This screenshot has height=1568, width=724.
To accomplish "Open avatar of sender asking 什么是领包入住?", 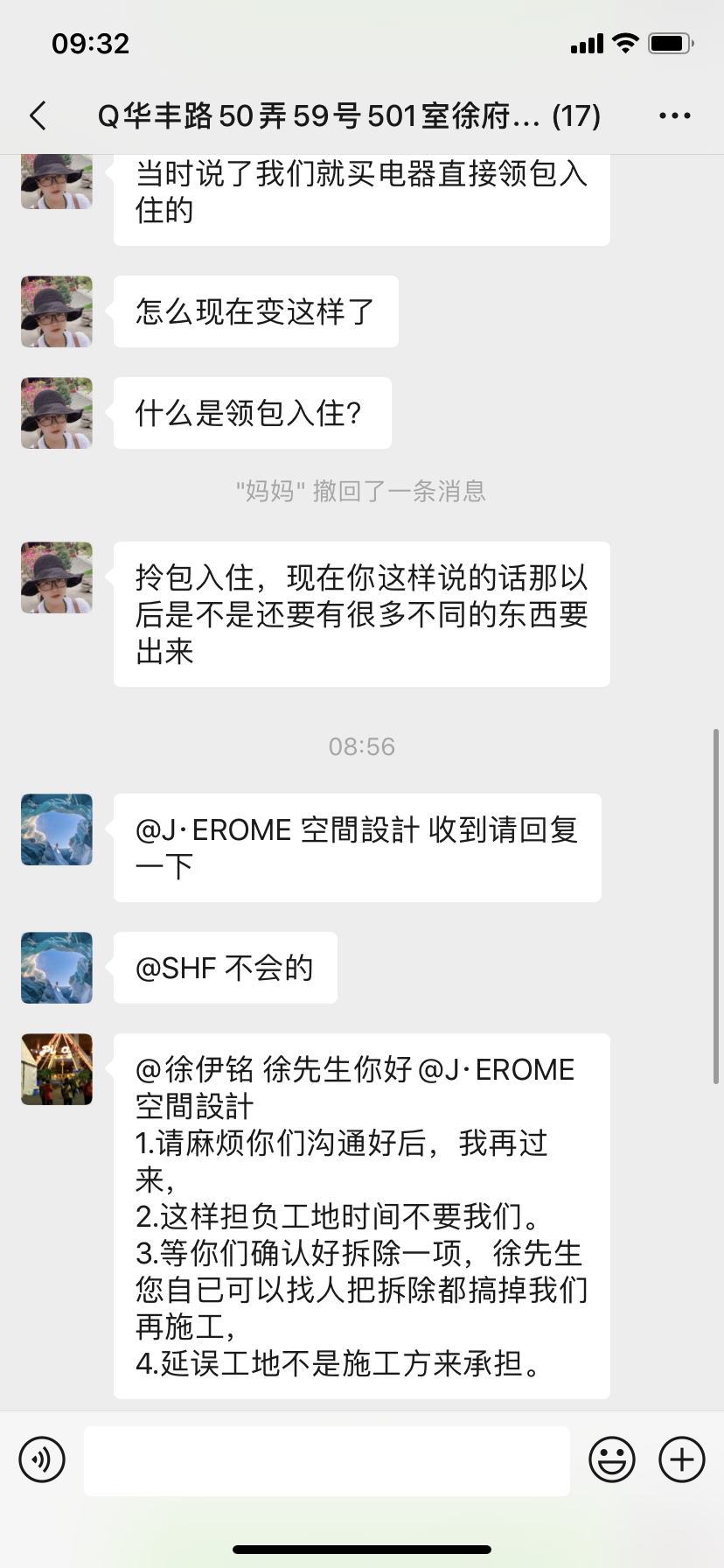I will click(57, 413).
